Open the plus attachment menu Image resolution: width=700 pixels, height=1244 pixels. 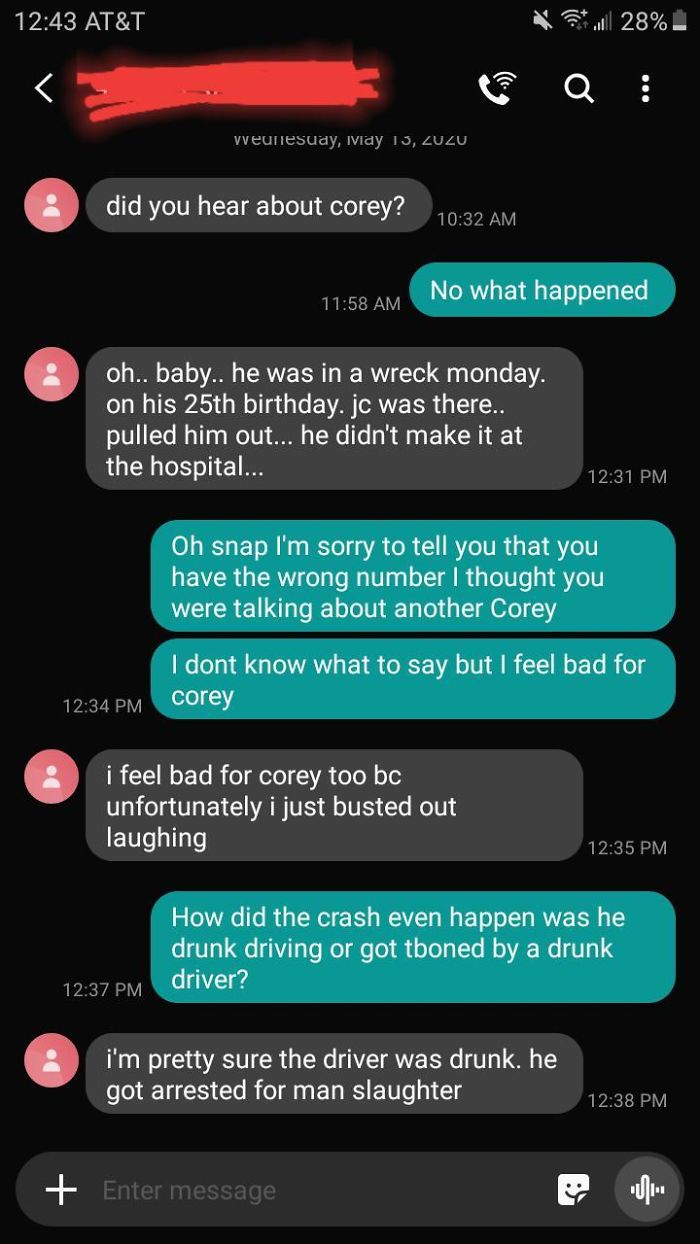pos(61,1189)
